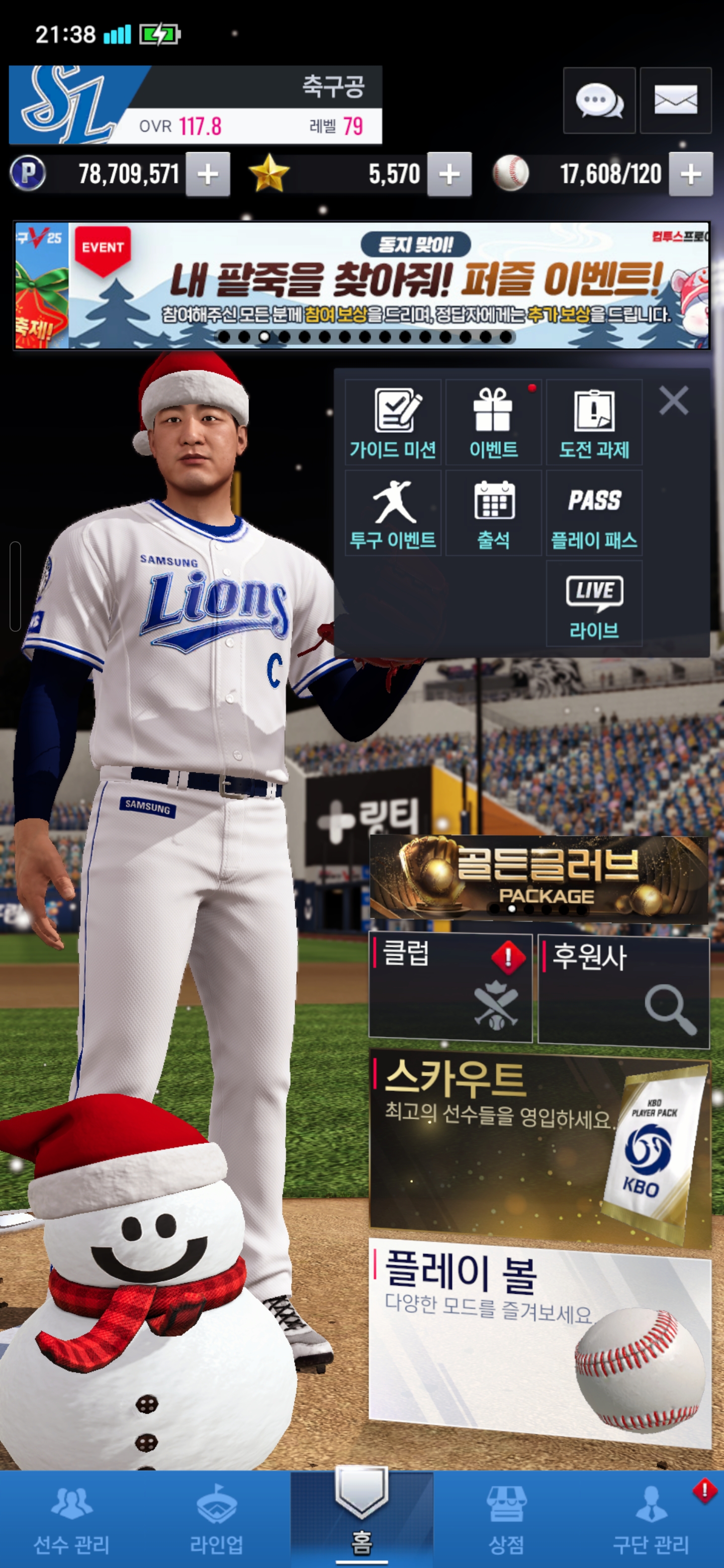724x1568 pixels.
Task: Add more baseballs with the plus button
Action: click(x=690, y=175)
